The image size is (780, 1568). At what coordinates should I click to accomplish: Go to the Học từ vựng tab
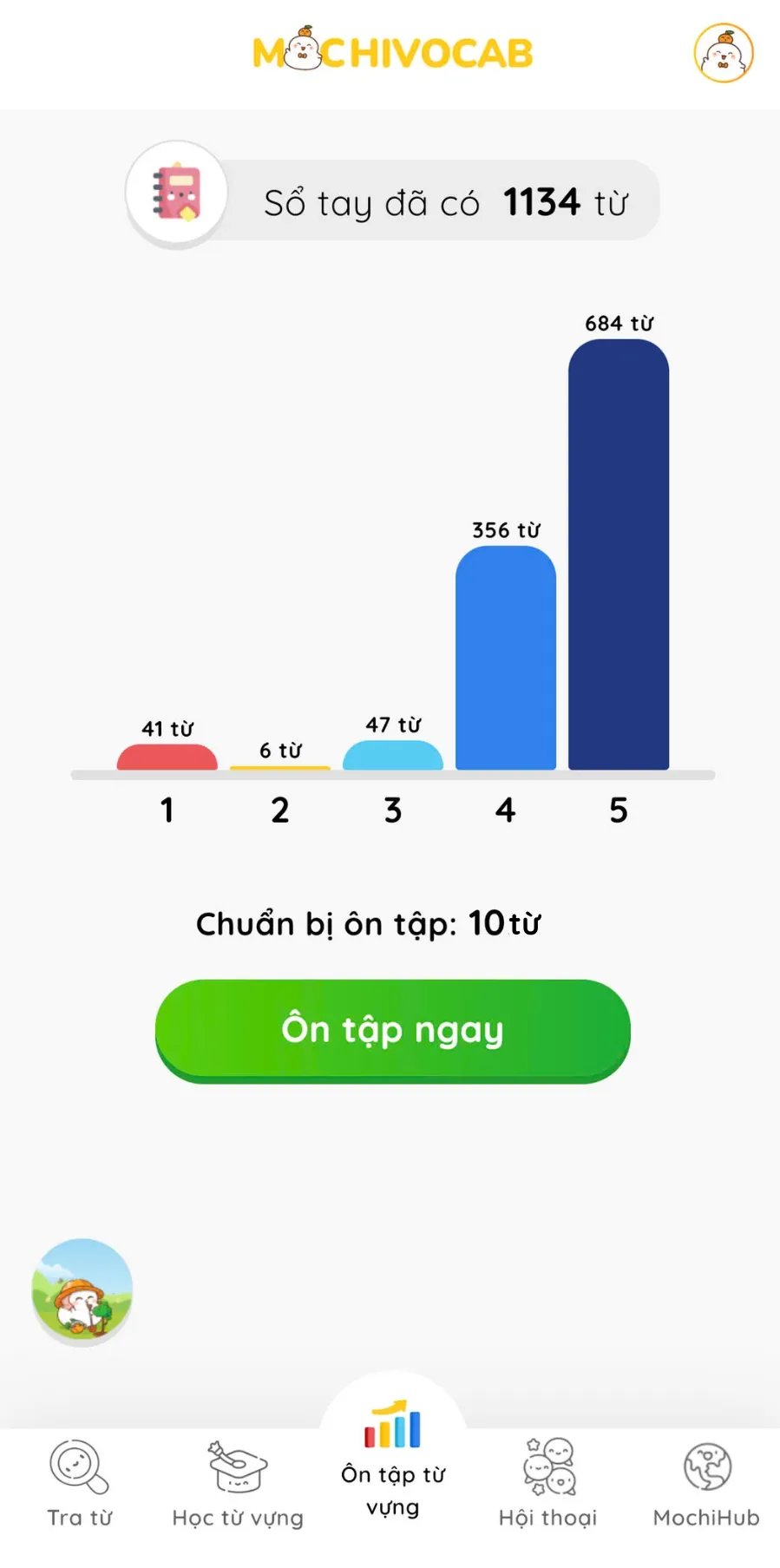[x=238, y=1485]
